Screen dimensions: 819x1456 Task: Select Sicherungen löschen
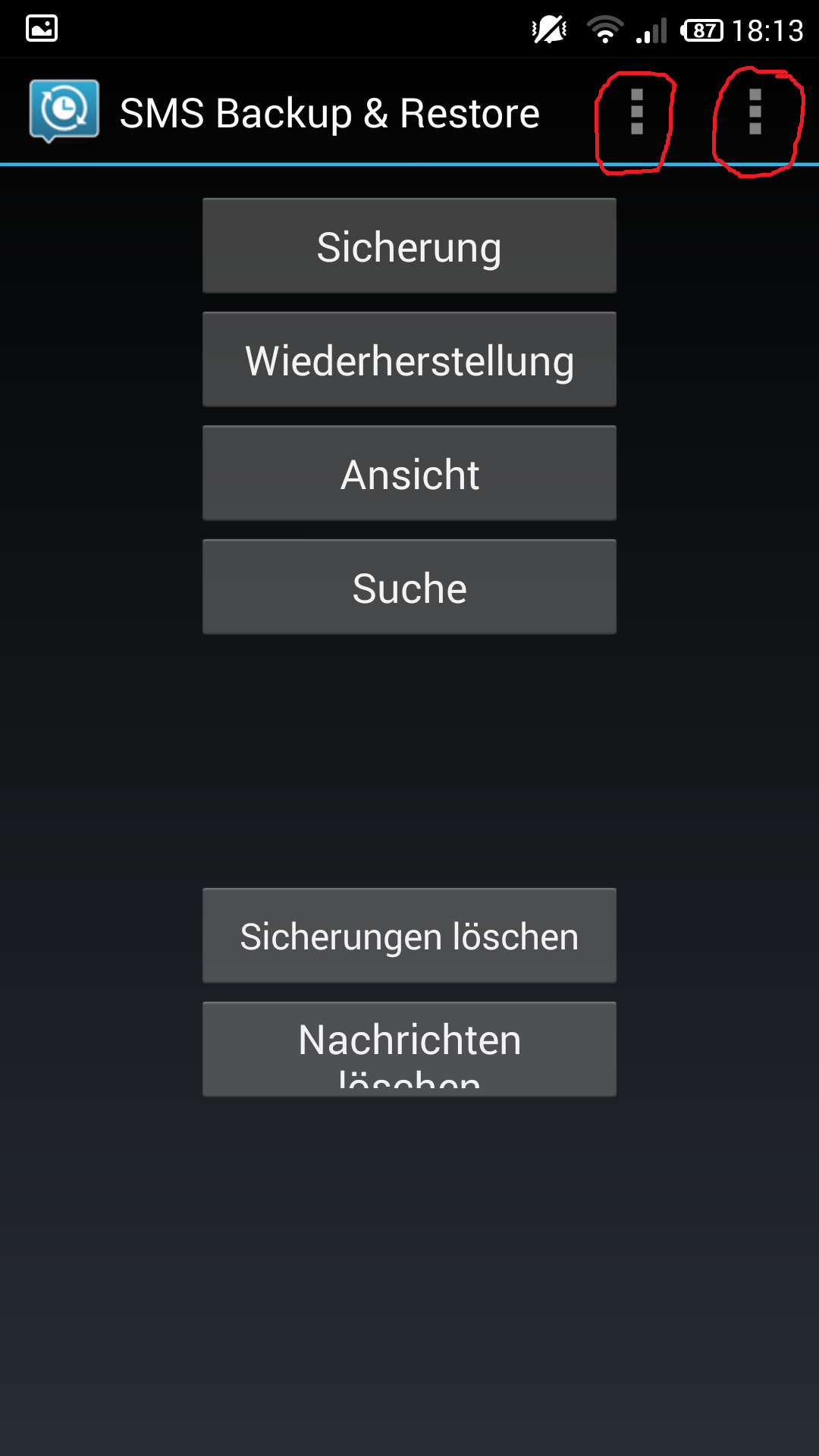[x=409, y=936]
